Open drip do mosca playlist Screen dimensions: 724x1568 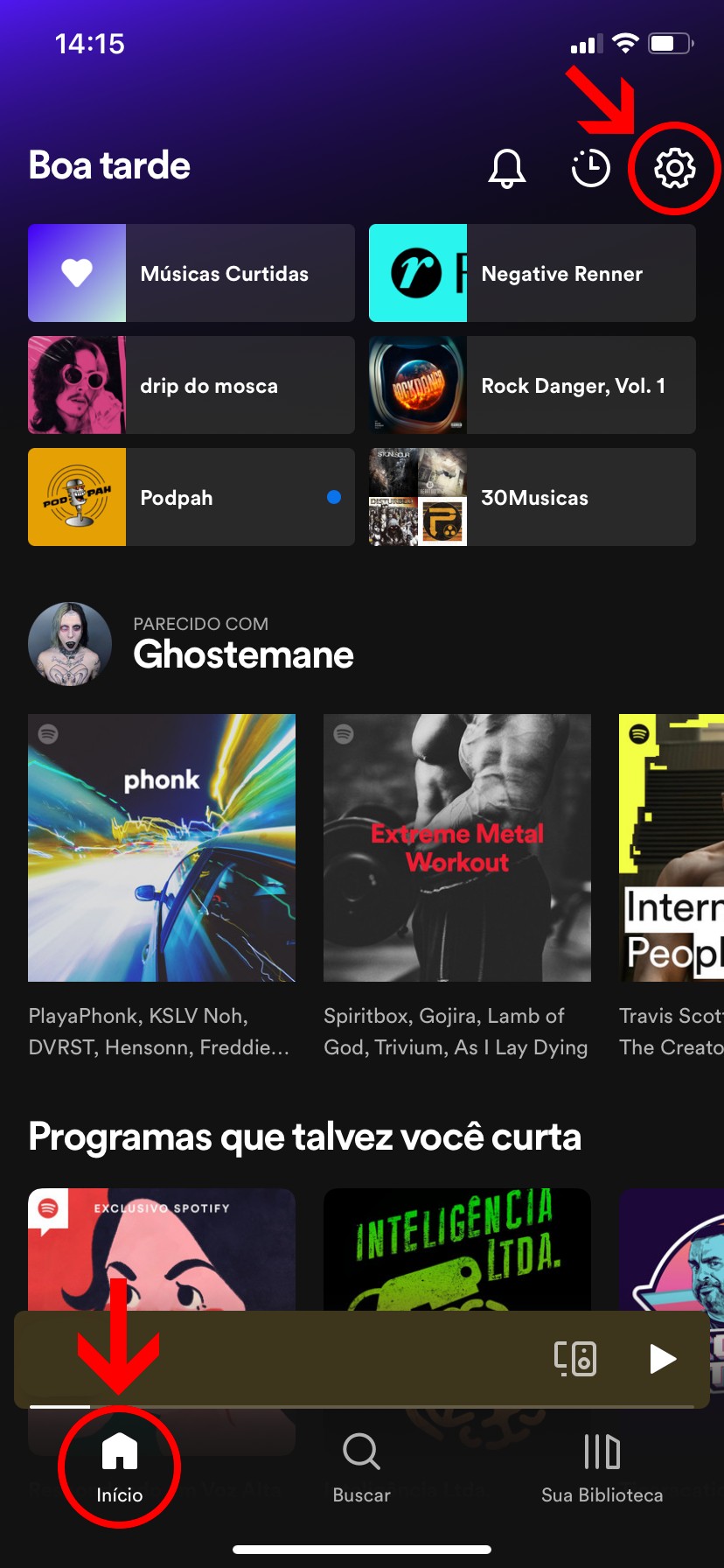coord(191,385)
